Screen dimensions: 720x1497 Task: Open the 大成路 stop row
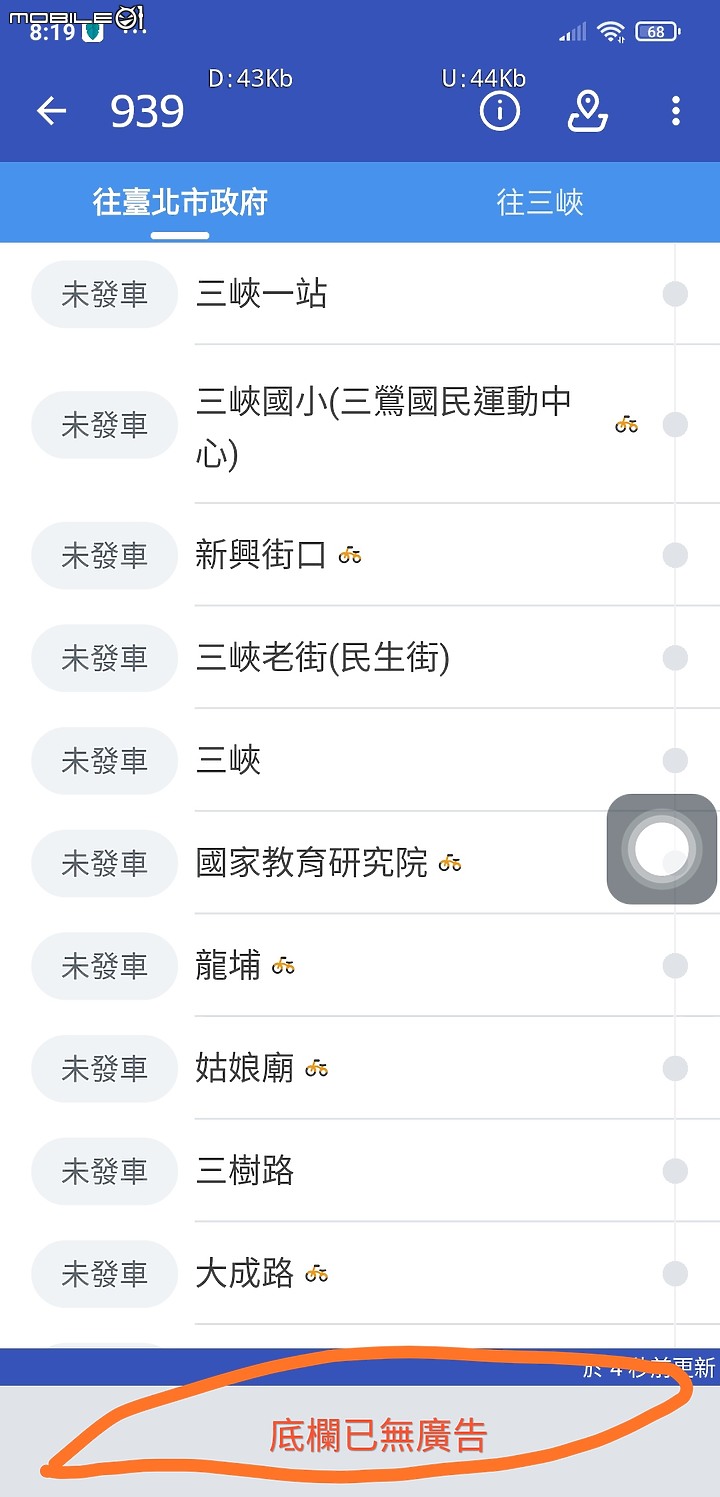point(360,1274)
